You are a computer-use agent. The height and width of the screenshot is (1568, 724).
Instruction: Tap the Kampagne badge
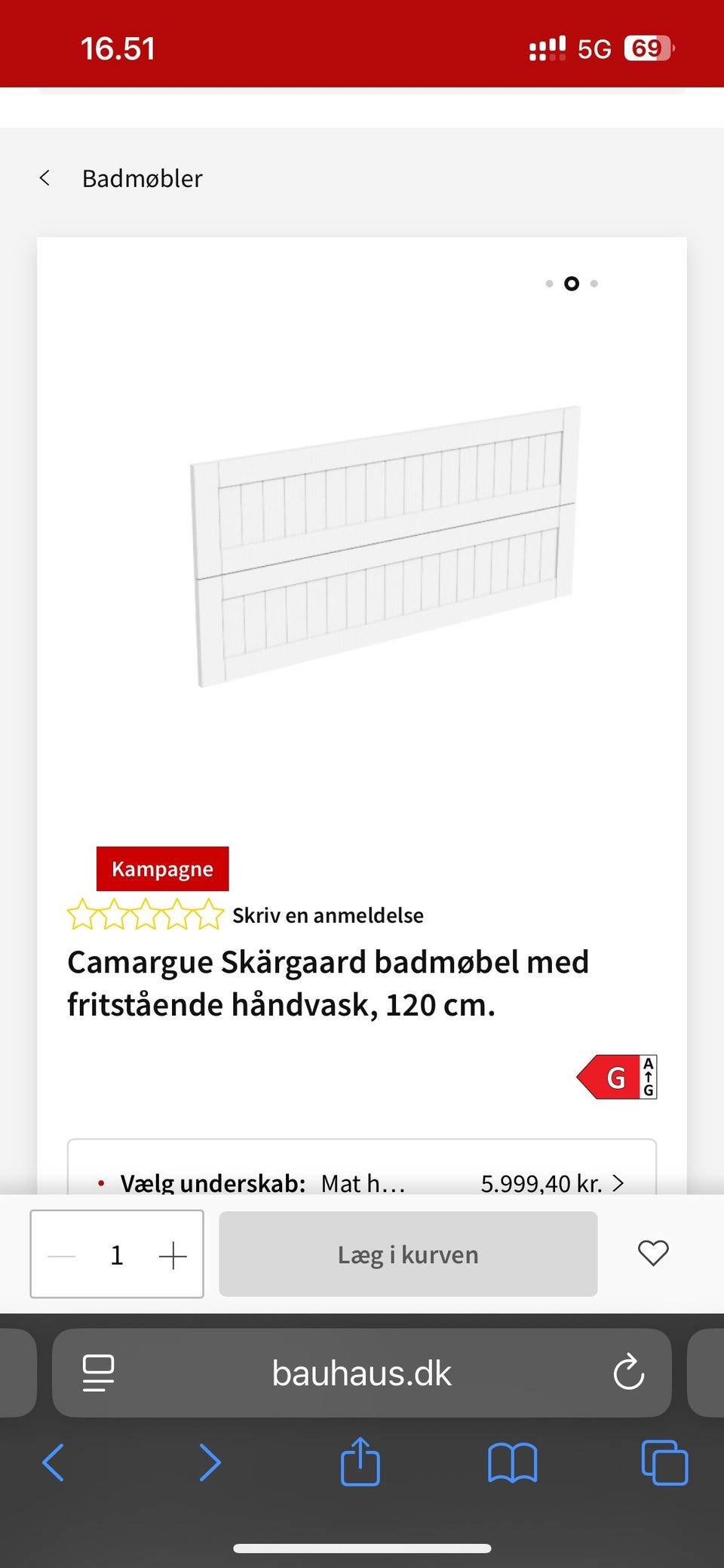(x=162, y=869)
